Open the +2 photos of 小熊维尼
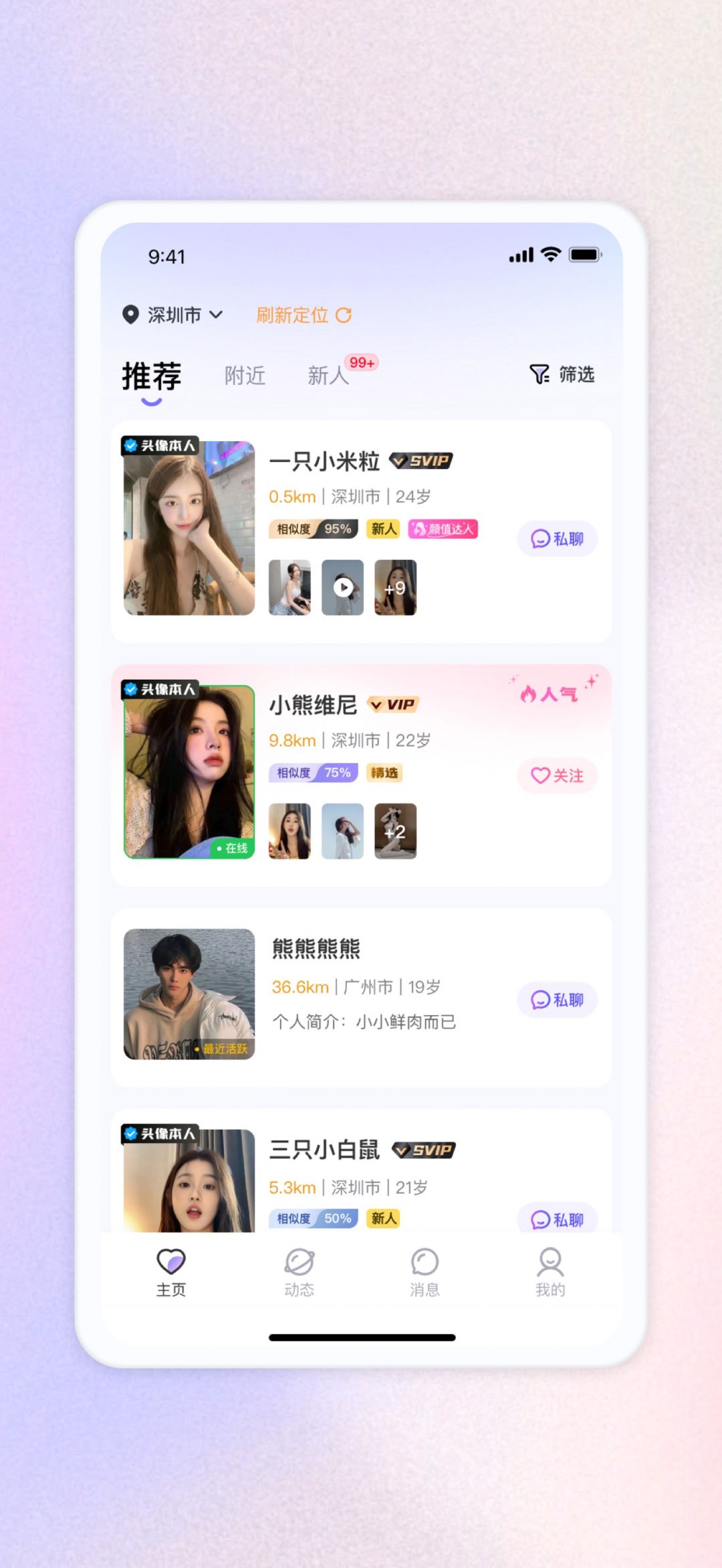722x1568 pixels. click(395, 831)
